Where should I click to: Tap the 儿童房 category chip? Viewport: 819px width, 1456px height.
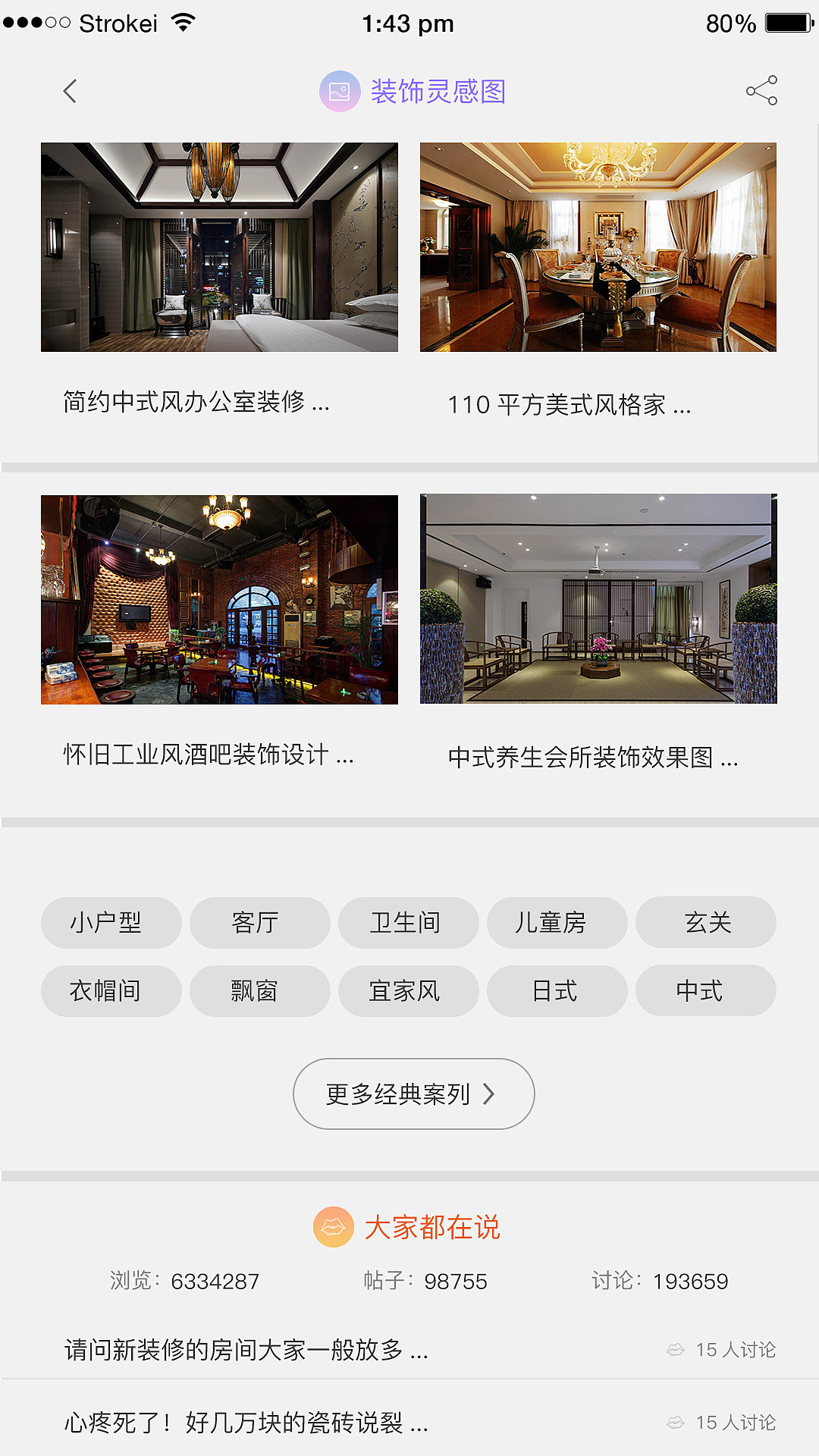[x=557, y=923]
